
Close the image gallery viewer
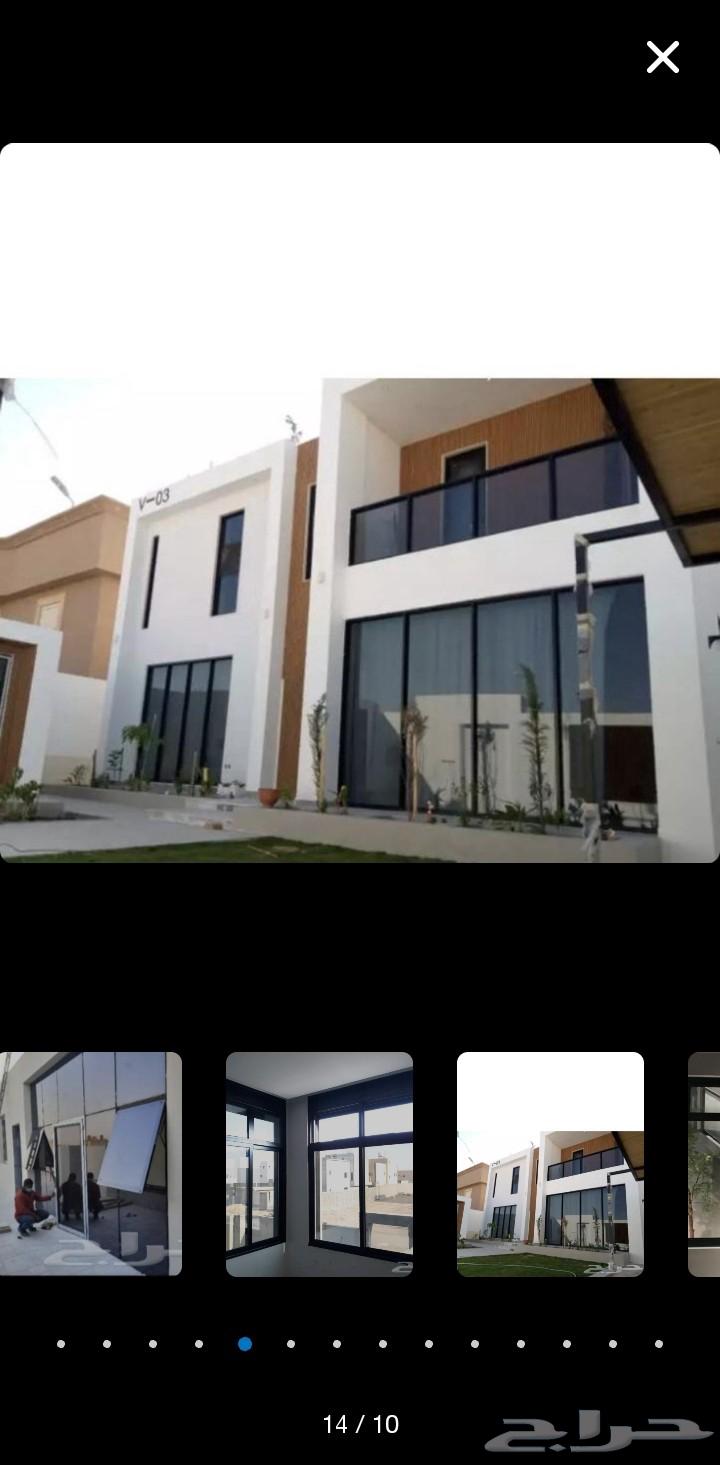point(663,58)
